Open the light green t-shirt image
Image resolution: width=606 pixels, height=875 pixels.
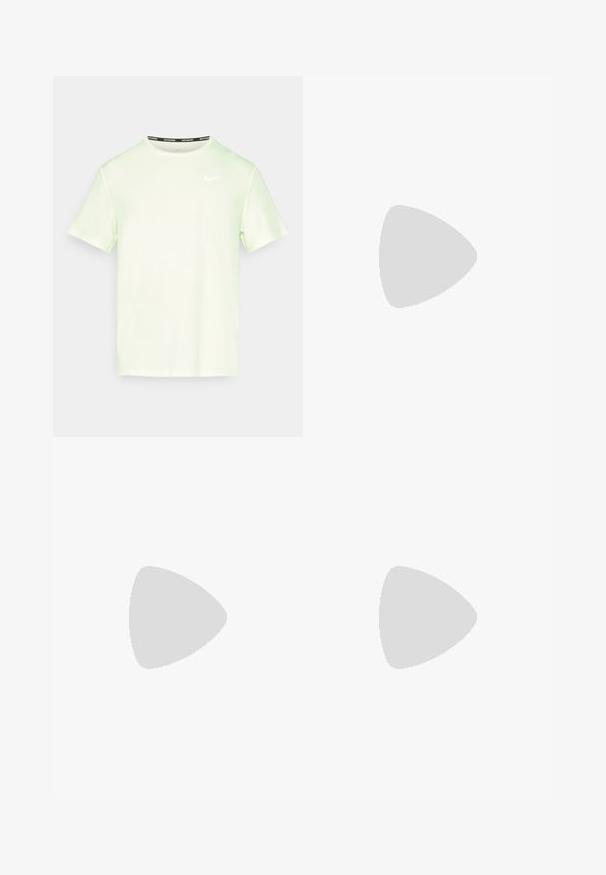[x=178, y=256]
